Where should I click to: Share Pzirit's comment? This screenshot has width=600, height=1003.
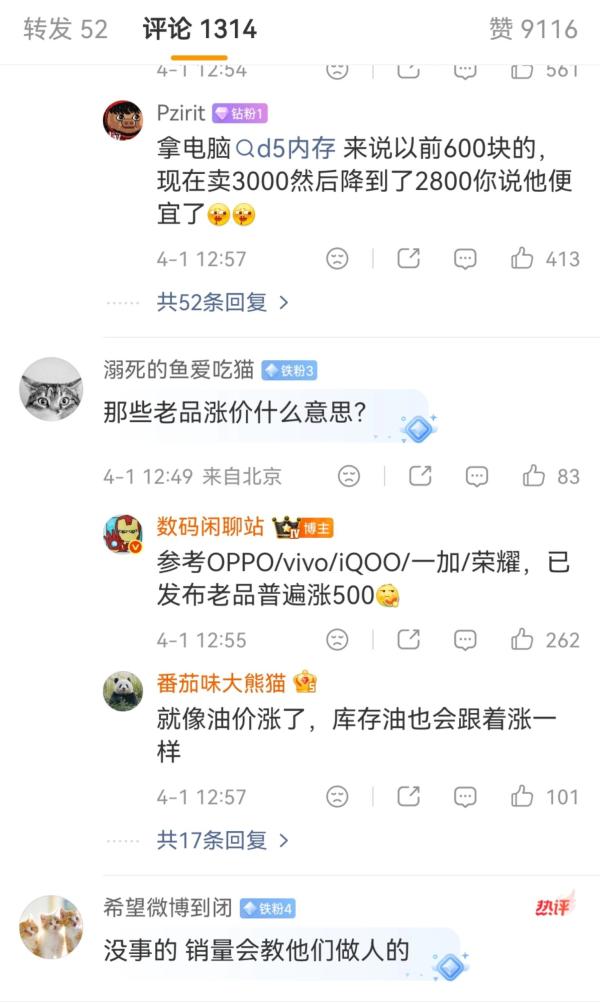click(x=408, y=258)
